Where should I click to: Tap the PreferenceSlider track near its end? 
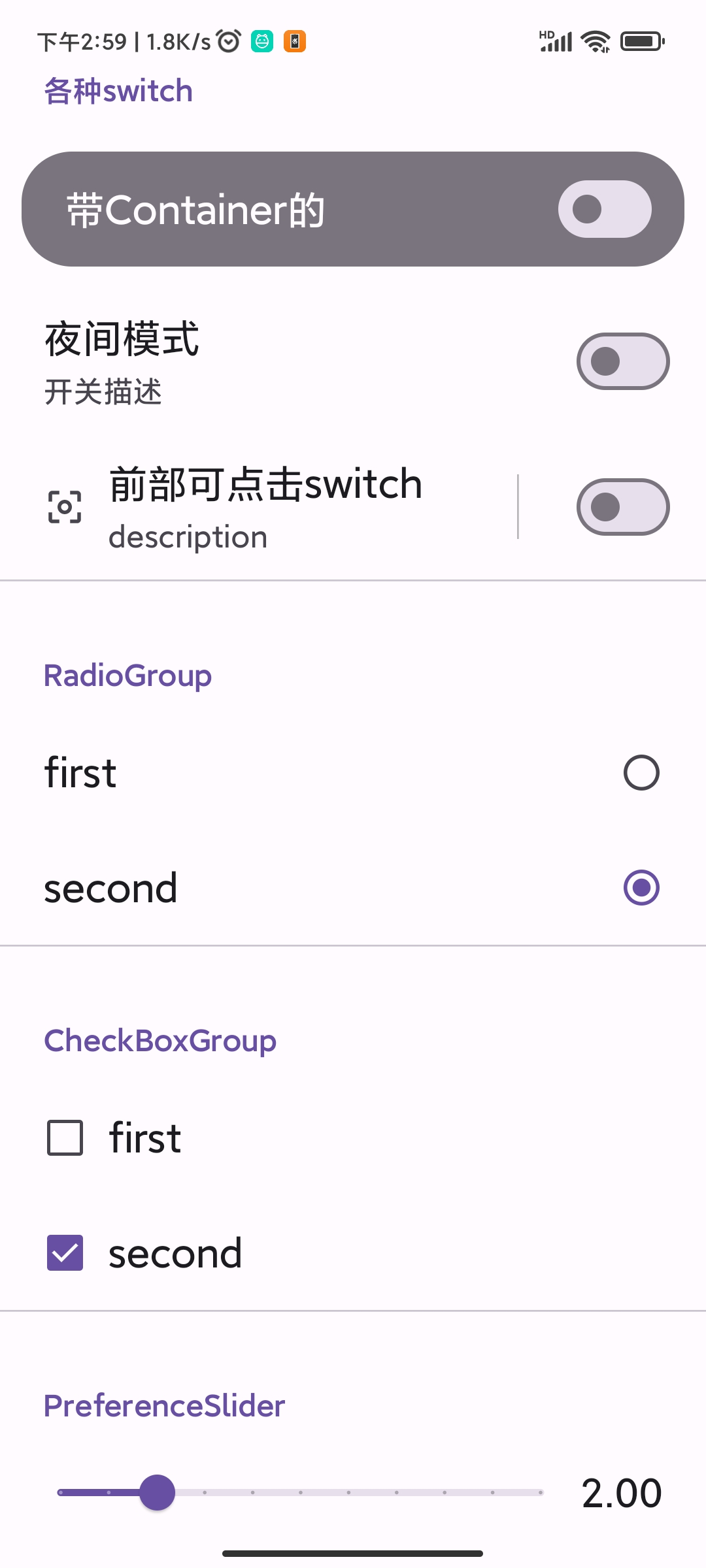tap(523, 1492)
